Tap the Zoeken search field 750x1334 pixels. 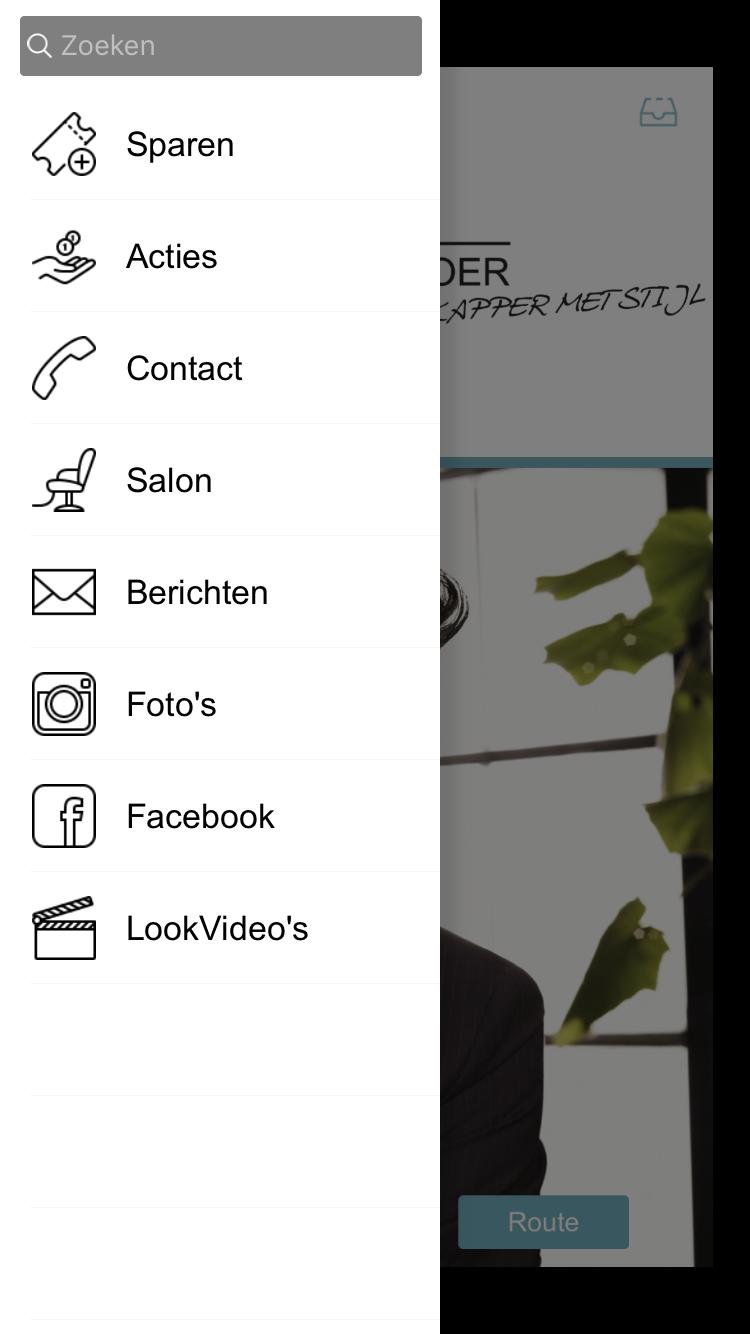click(x=220, y=46)
